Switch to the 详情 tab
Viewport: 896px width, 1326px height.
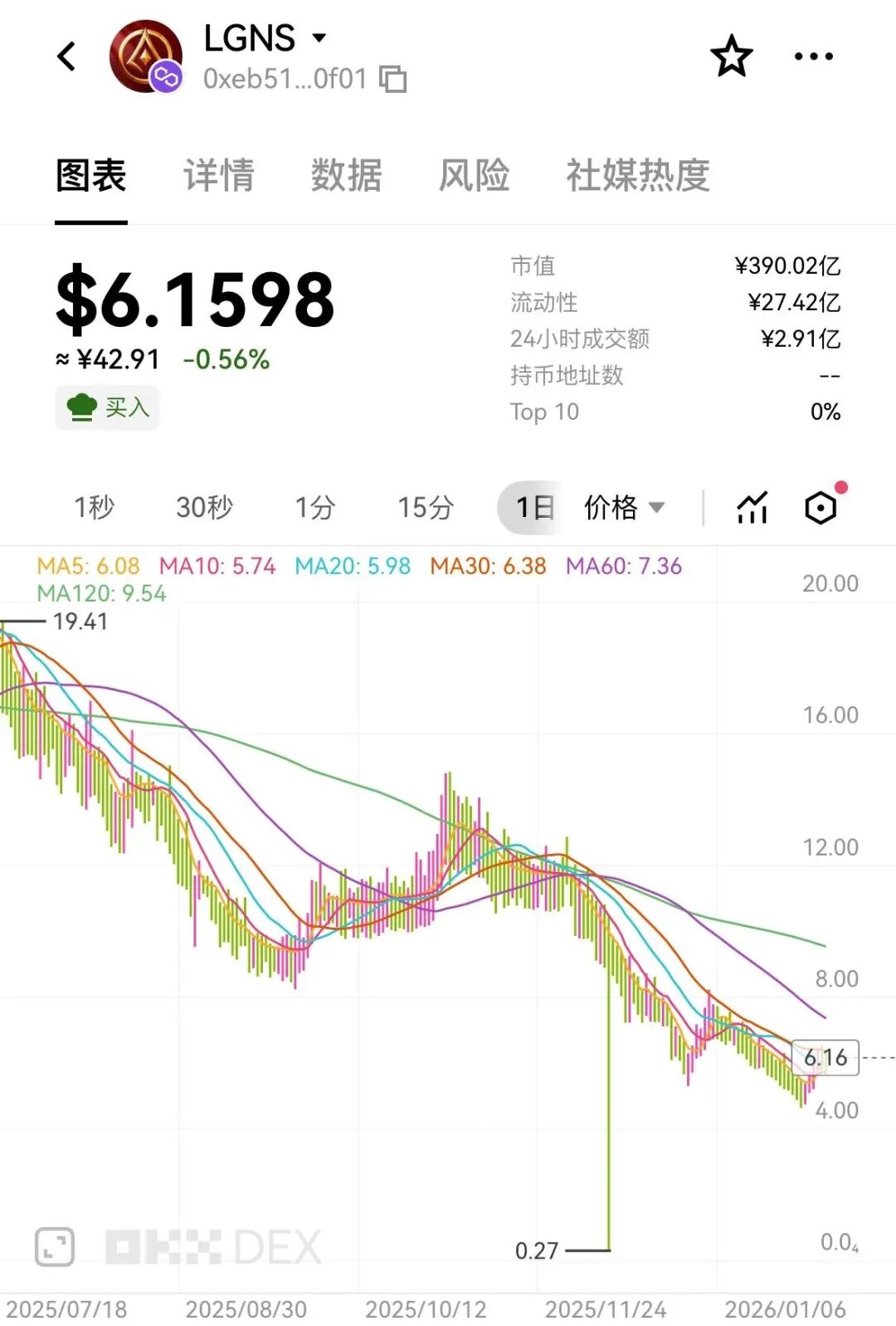(219, 176)
